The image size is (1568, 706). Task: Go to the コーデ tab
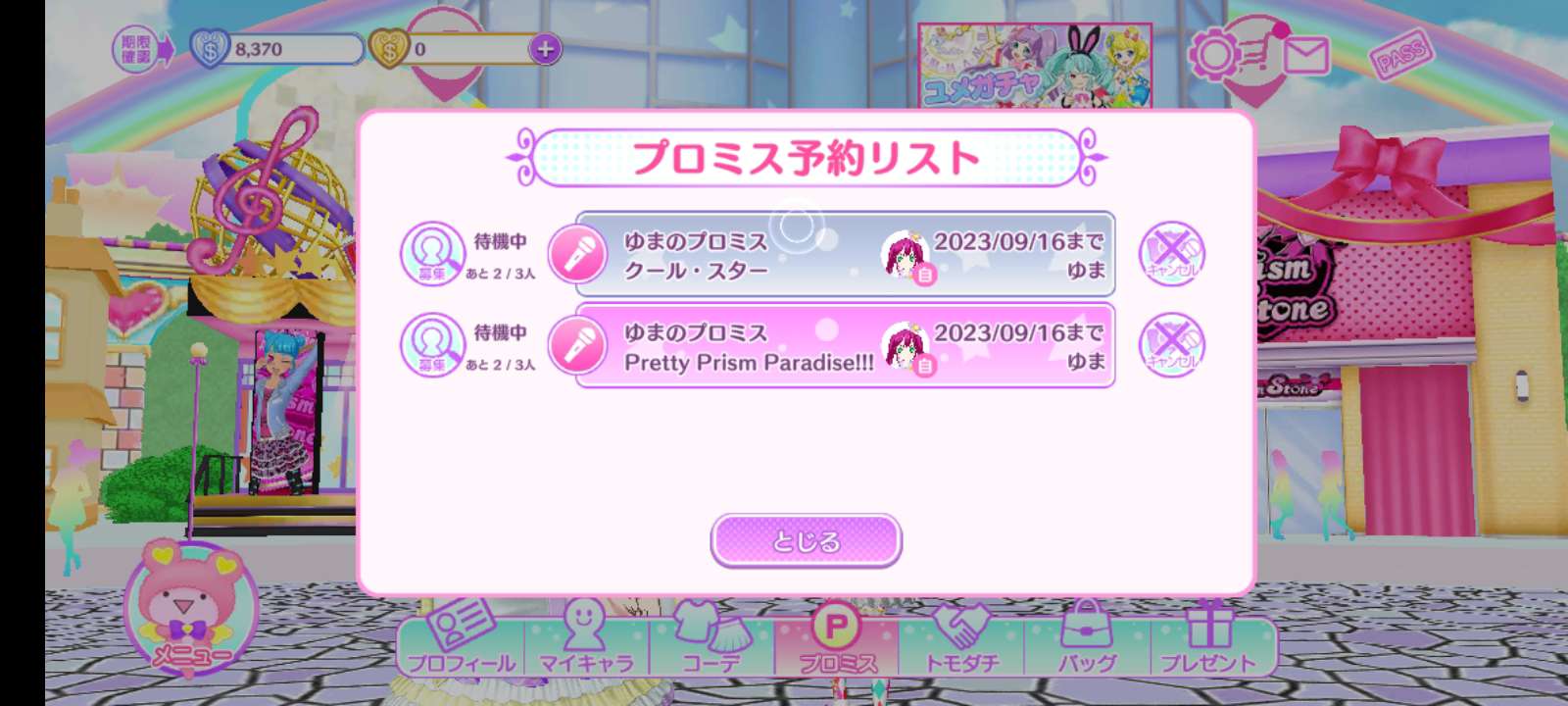[x=711, y=642]
